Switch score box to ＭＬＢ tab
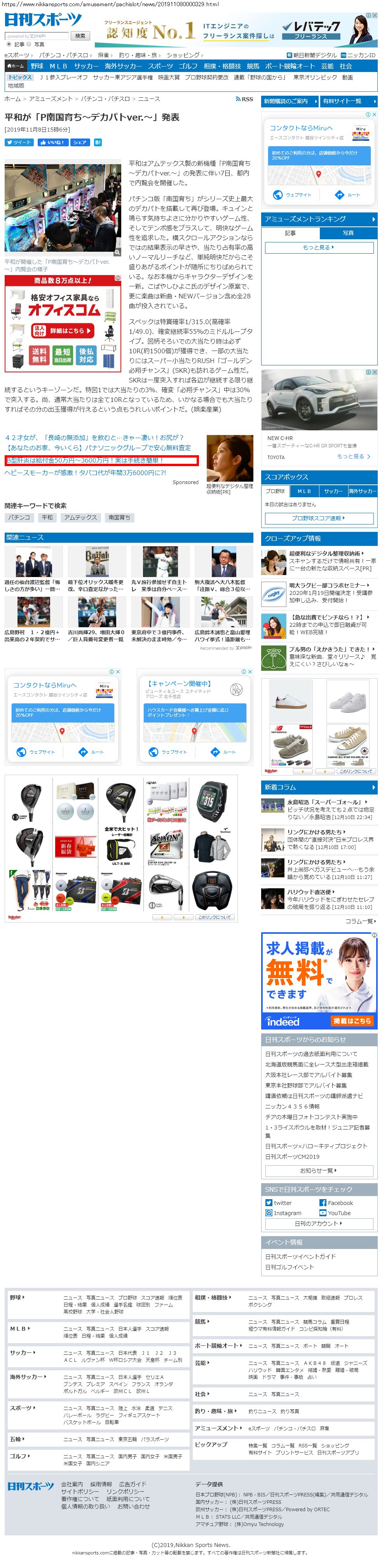Screen dimensions: 382x1568 point(304,491)
